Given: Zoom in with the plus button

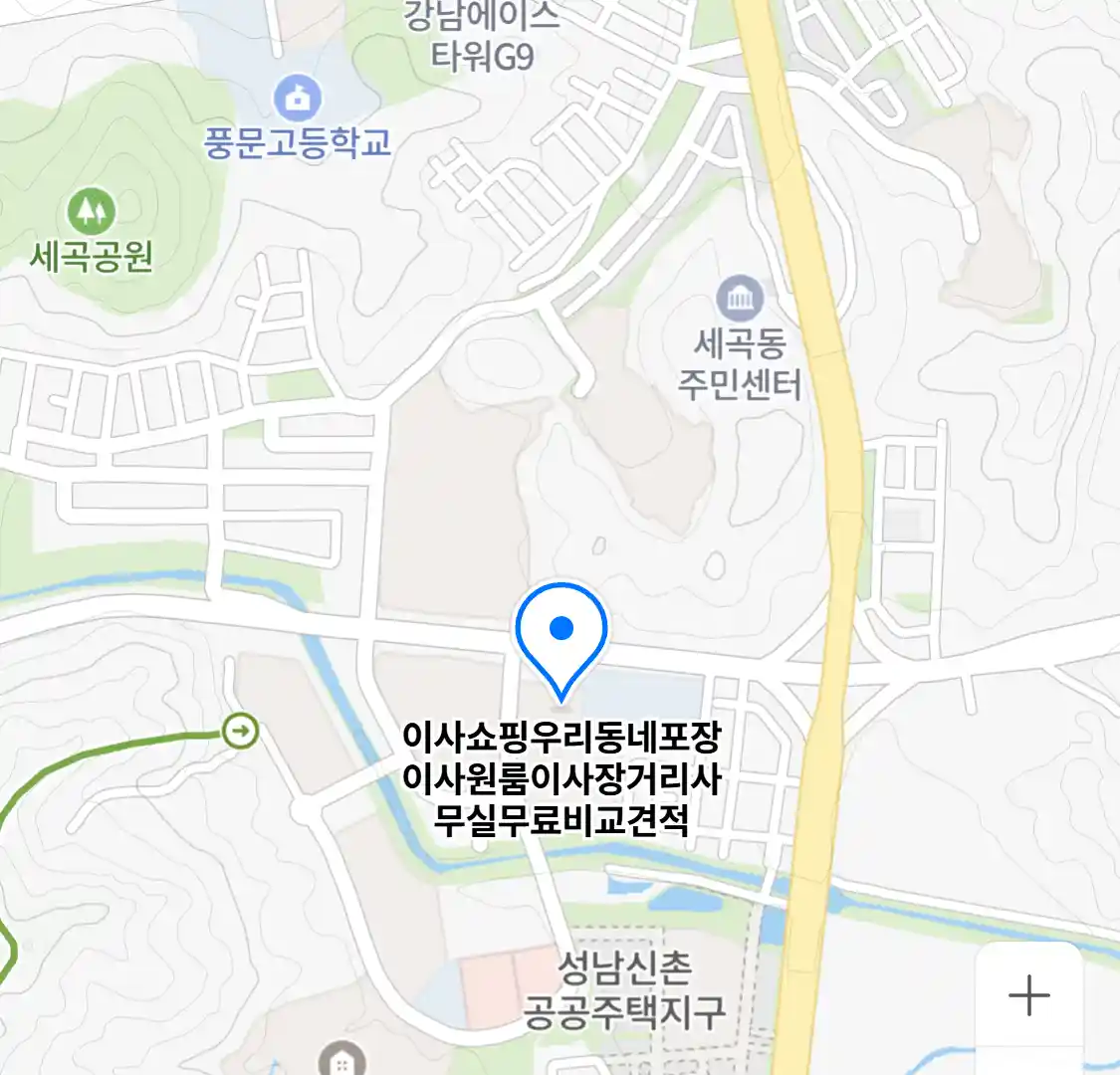Looking at the screenshot, I should [1028, 994].
